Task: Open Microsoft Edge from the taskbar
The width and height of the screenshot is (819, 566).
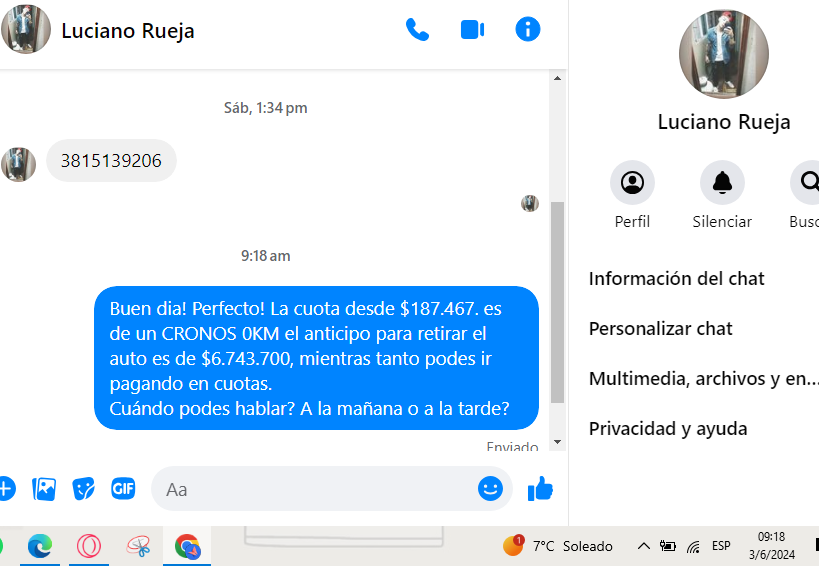Action: tap(40, 546)
